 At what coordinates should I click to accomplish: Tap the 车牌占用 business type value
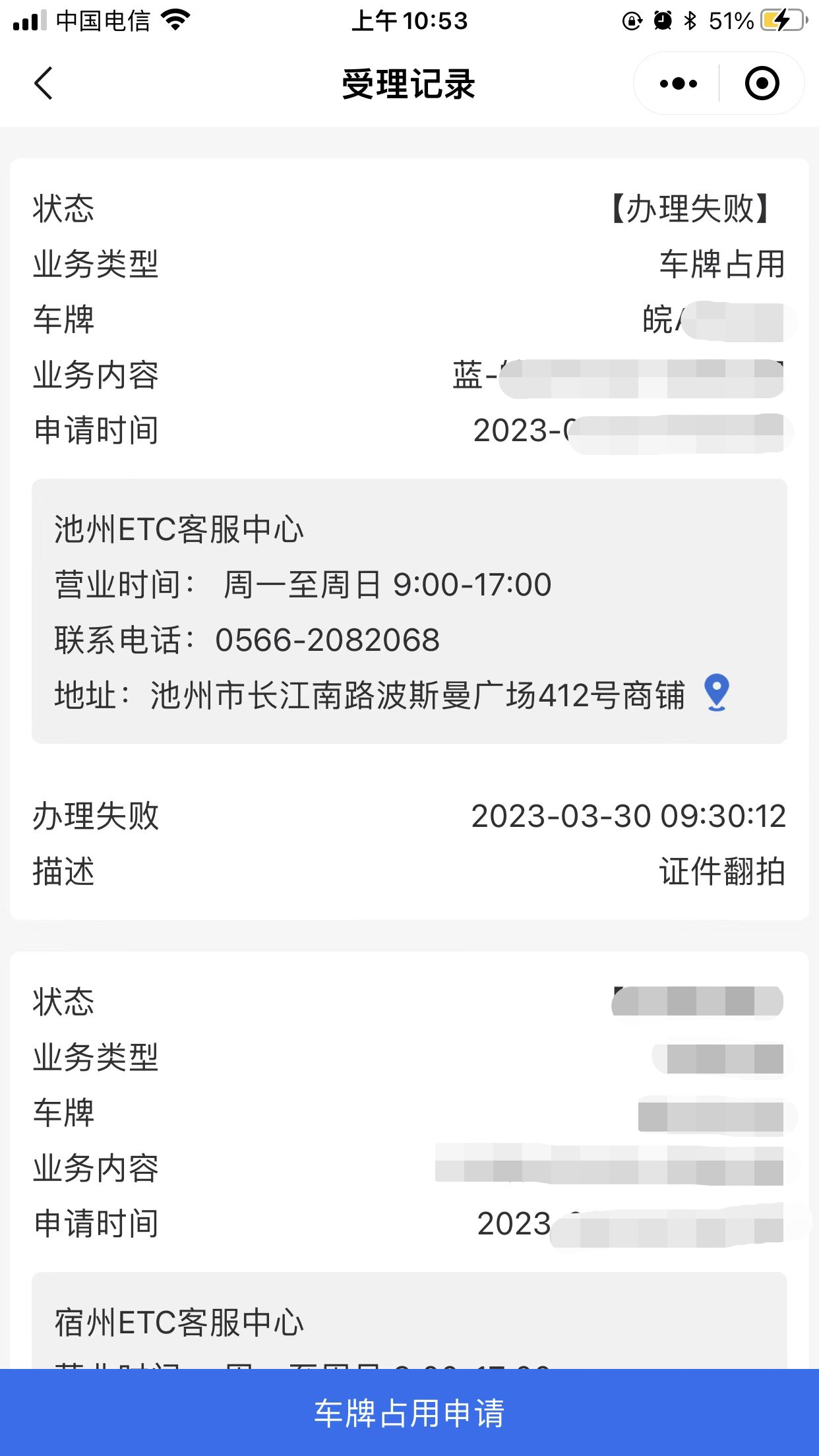(721, 263)
